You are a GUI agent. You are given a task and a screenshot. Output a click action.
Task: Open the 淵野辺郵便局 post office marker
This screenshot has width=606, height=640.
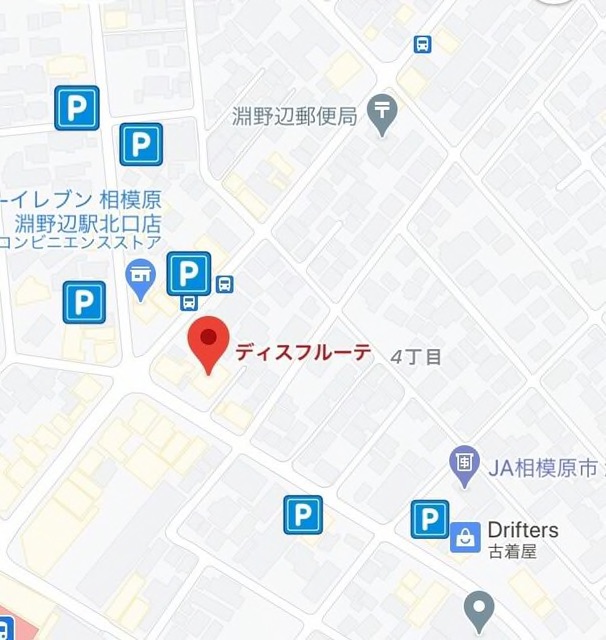[382, 113]
